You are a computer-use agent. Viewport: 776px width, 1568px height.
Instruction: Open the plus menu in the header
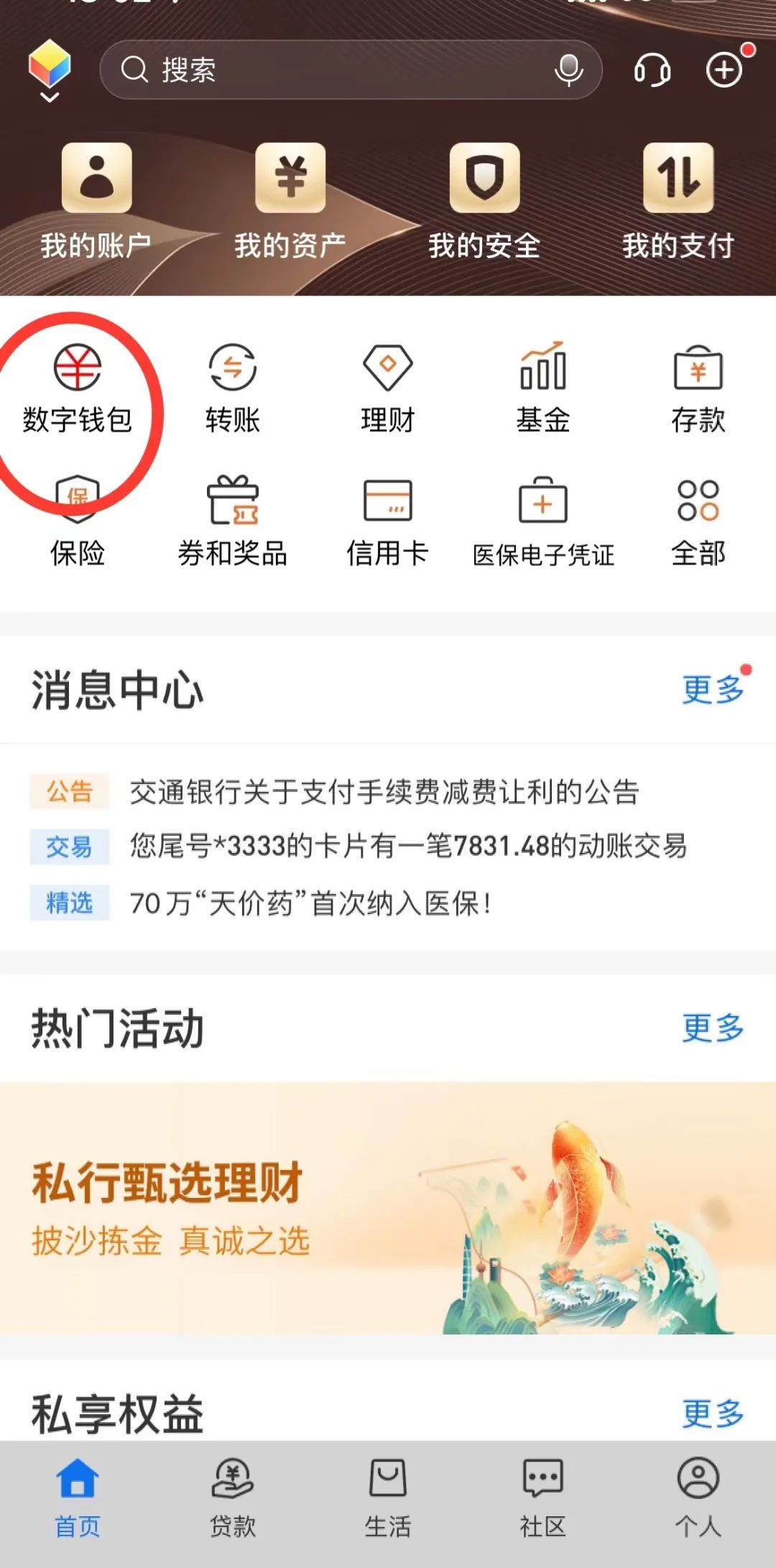tap(724, 70)
